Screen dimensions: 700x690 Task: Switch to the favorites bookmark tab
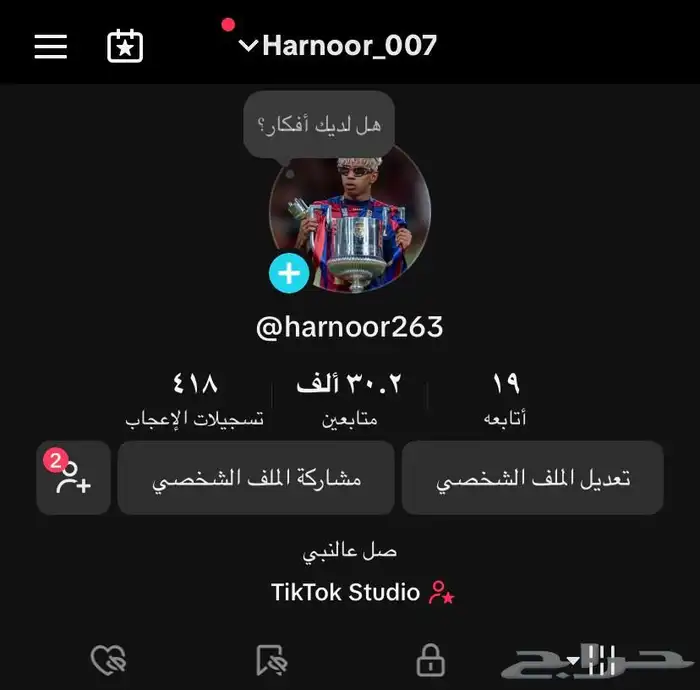270,660
